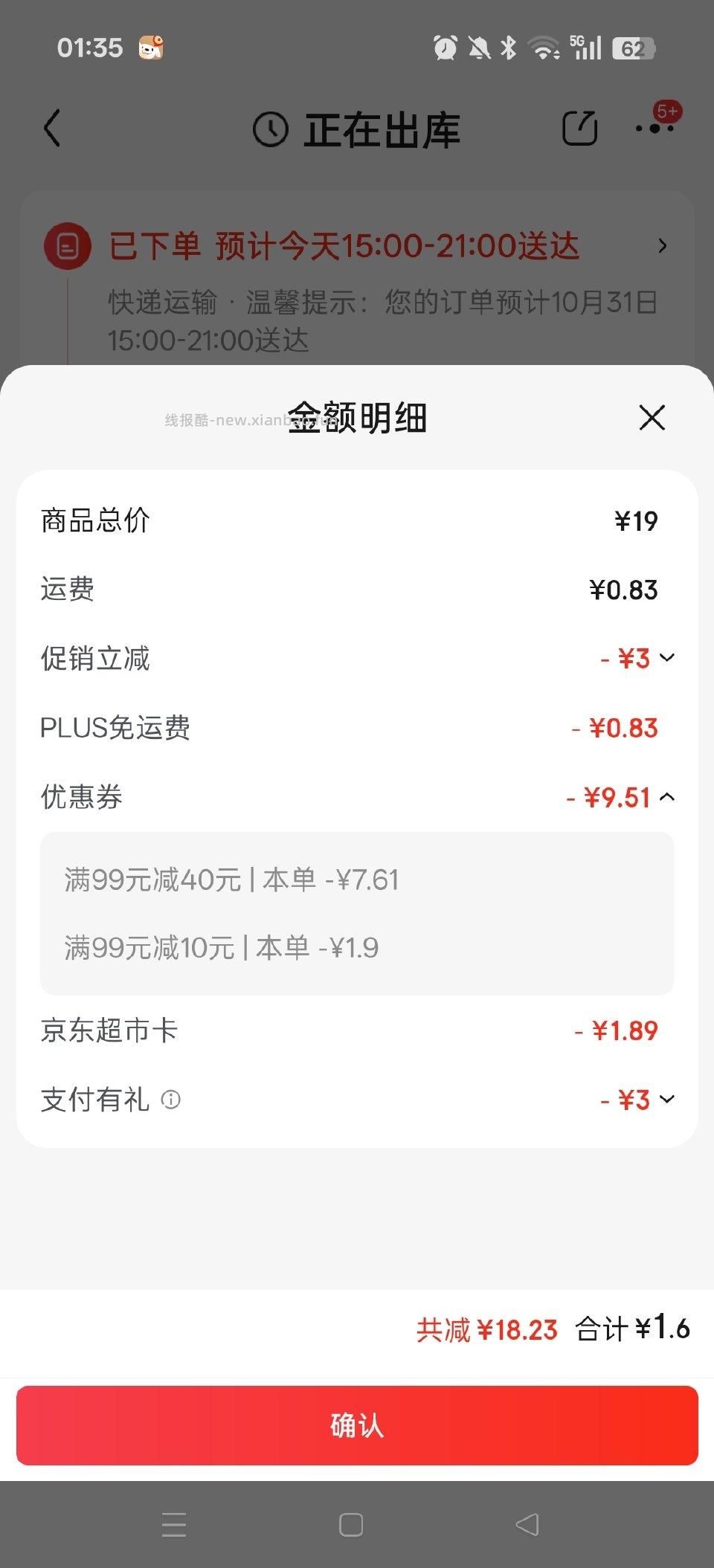Collapse the 优惠券 coupon breakdown
Viewport: 714px width, 1568px height.
668,796
